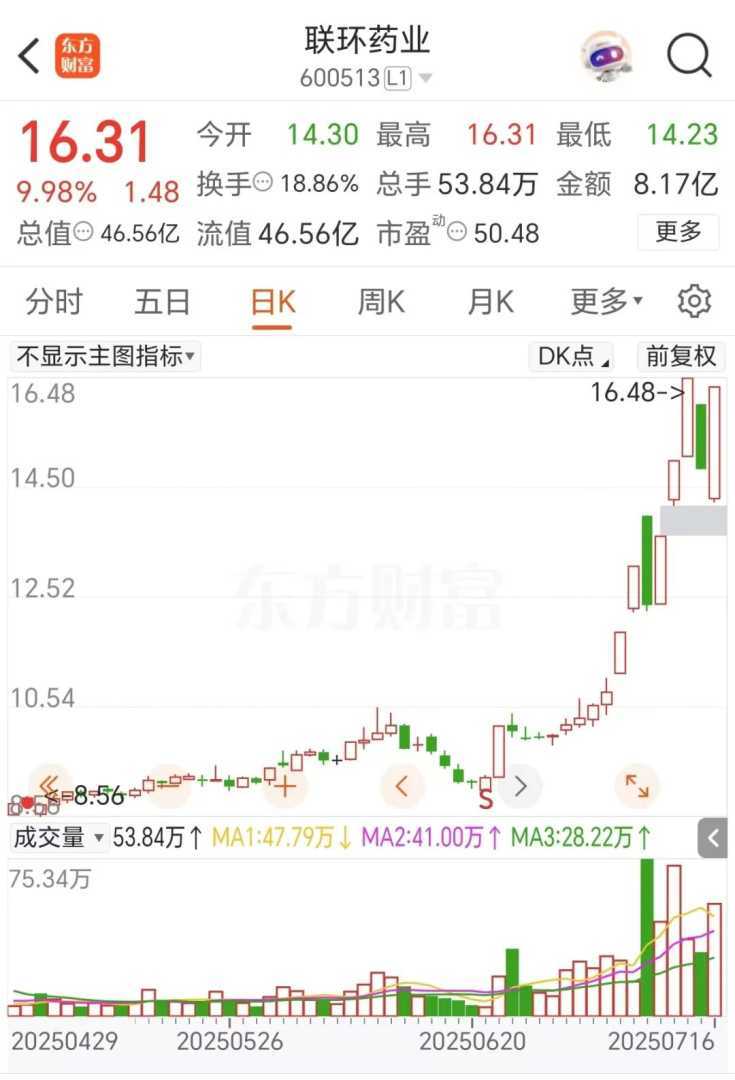Switch to the 分时 chart tab
Viewport: 735px width, 1080px height.
(54, 301)
